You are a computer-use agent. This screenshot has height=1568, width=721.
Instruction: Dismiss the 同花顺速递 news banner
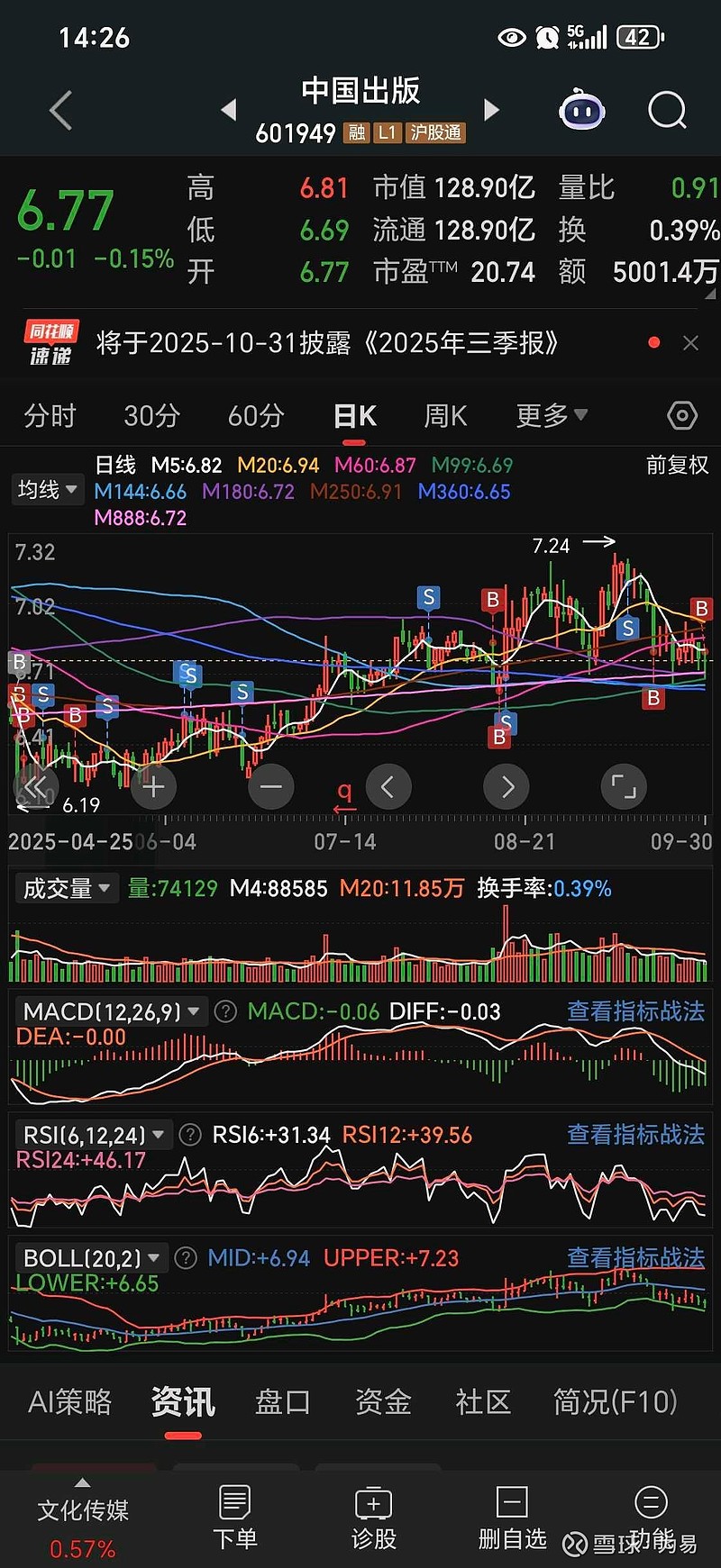click(690, 343)
